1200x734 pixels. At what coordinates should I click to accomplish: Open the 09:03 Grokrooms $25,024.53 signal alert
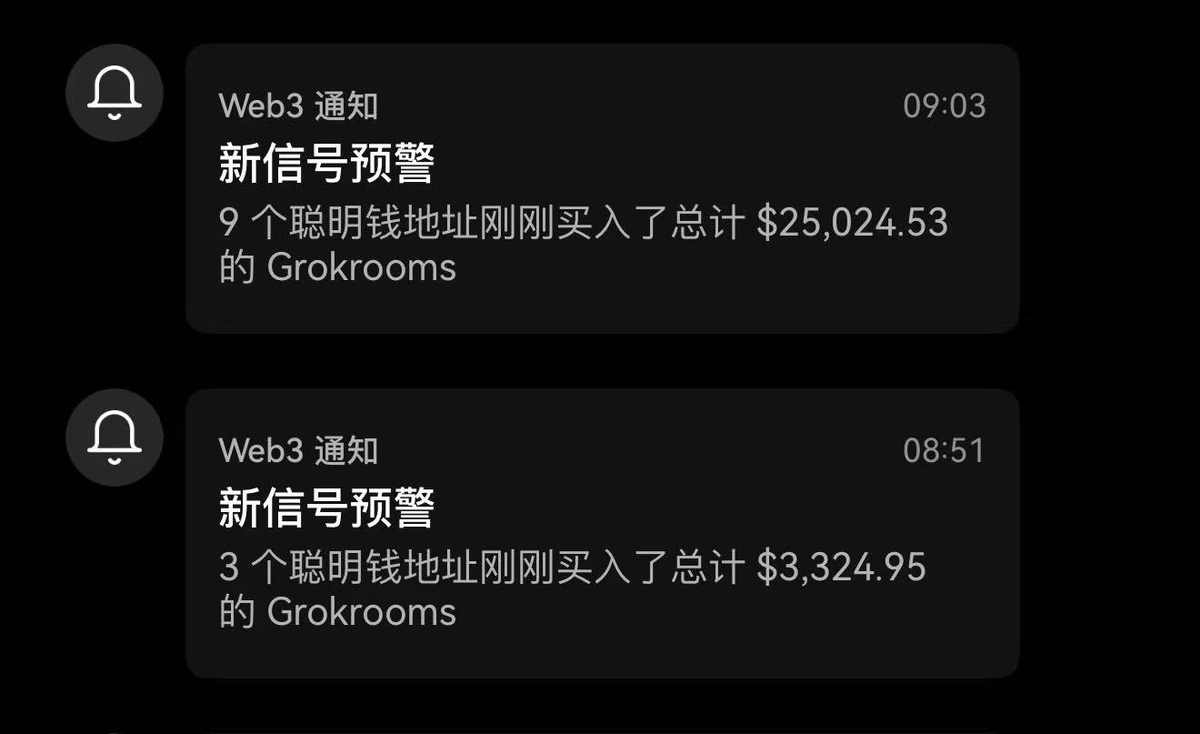[602, 188]
